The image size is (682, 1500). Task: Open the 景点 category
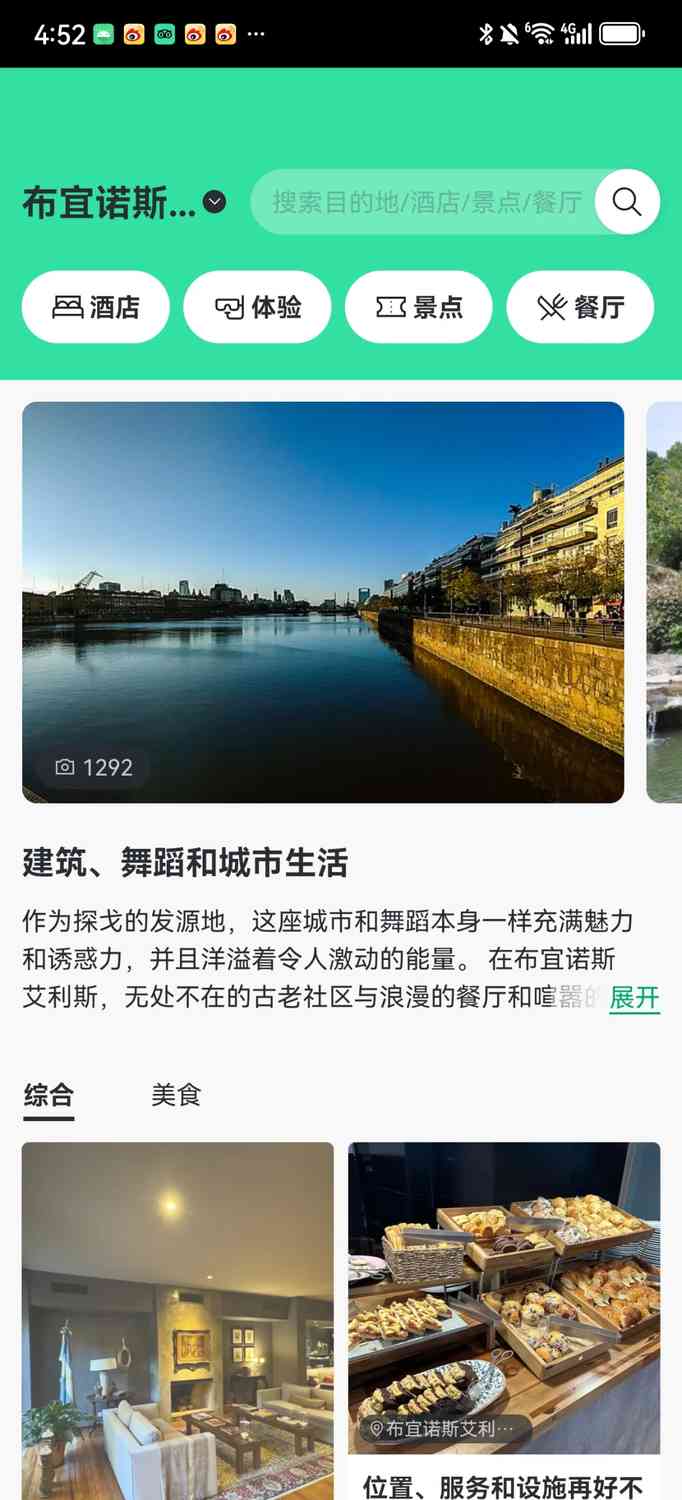click(x=418, y=307)
